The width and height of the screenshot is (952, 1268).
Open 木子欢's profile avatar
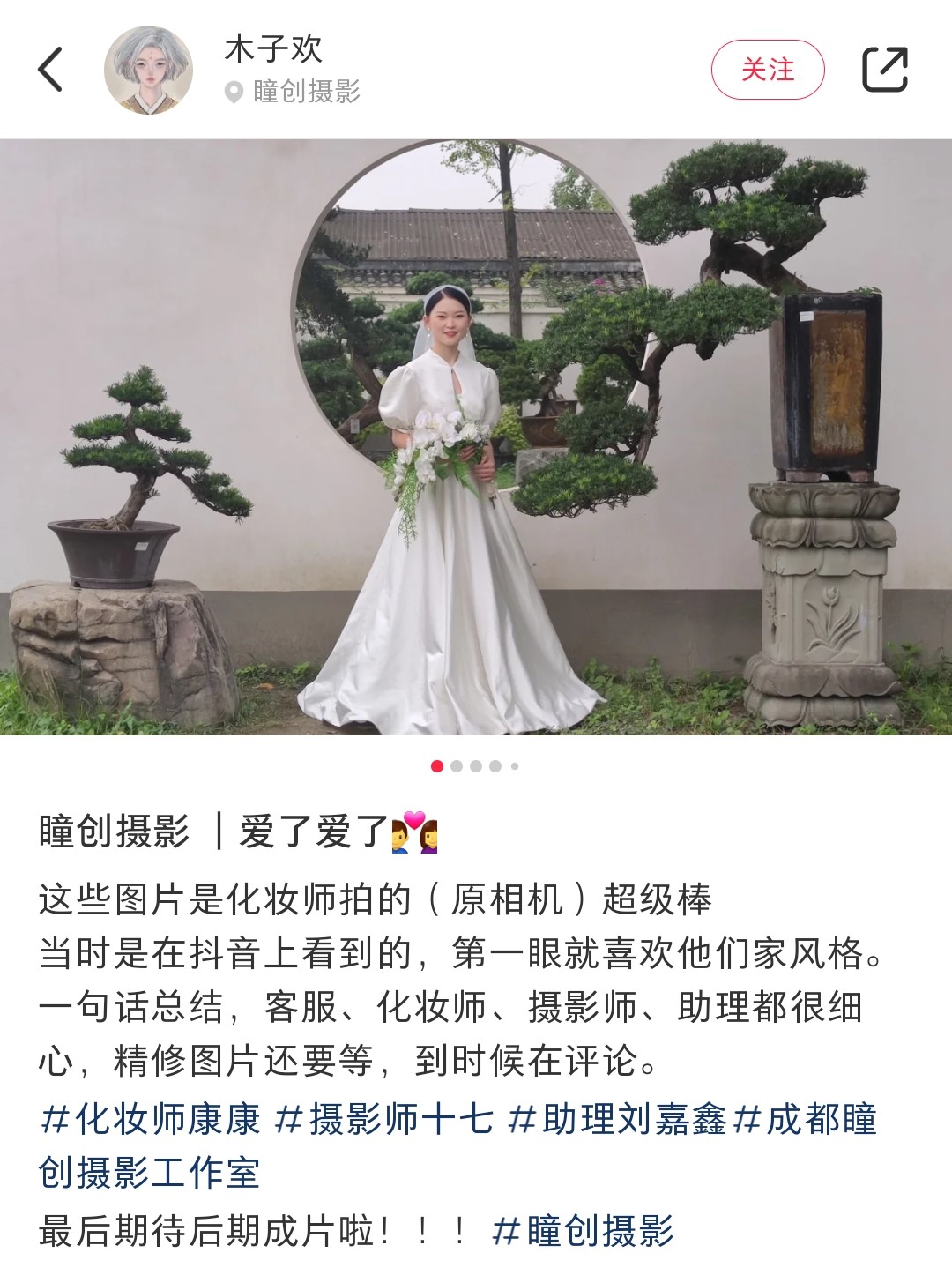pyautogui.click(x=148, y=71)
